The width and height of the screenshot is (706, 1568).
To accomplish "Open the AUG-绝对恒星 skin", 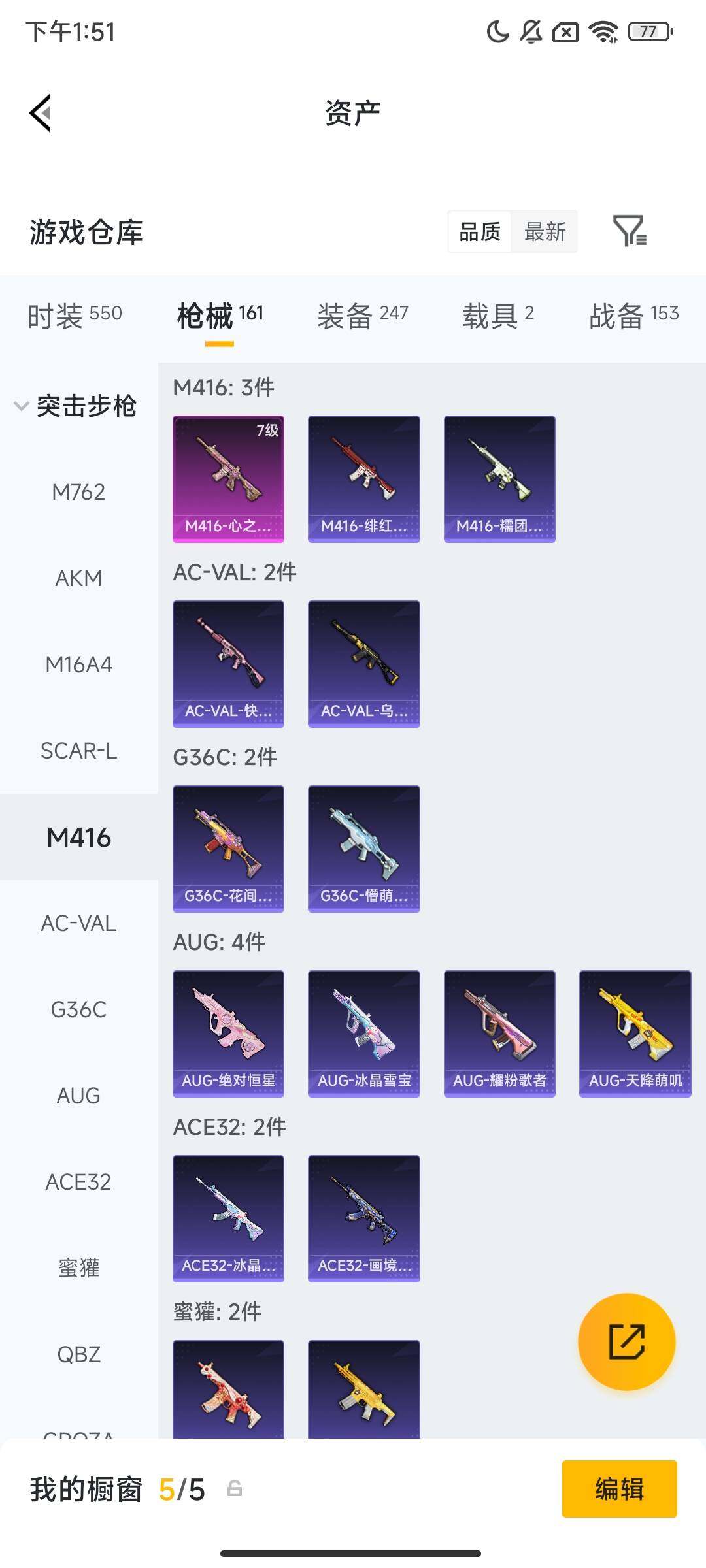I will coord(228,1034).
